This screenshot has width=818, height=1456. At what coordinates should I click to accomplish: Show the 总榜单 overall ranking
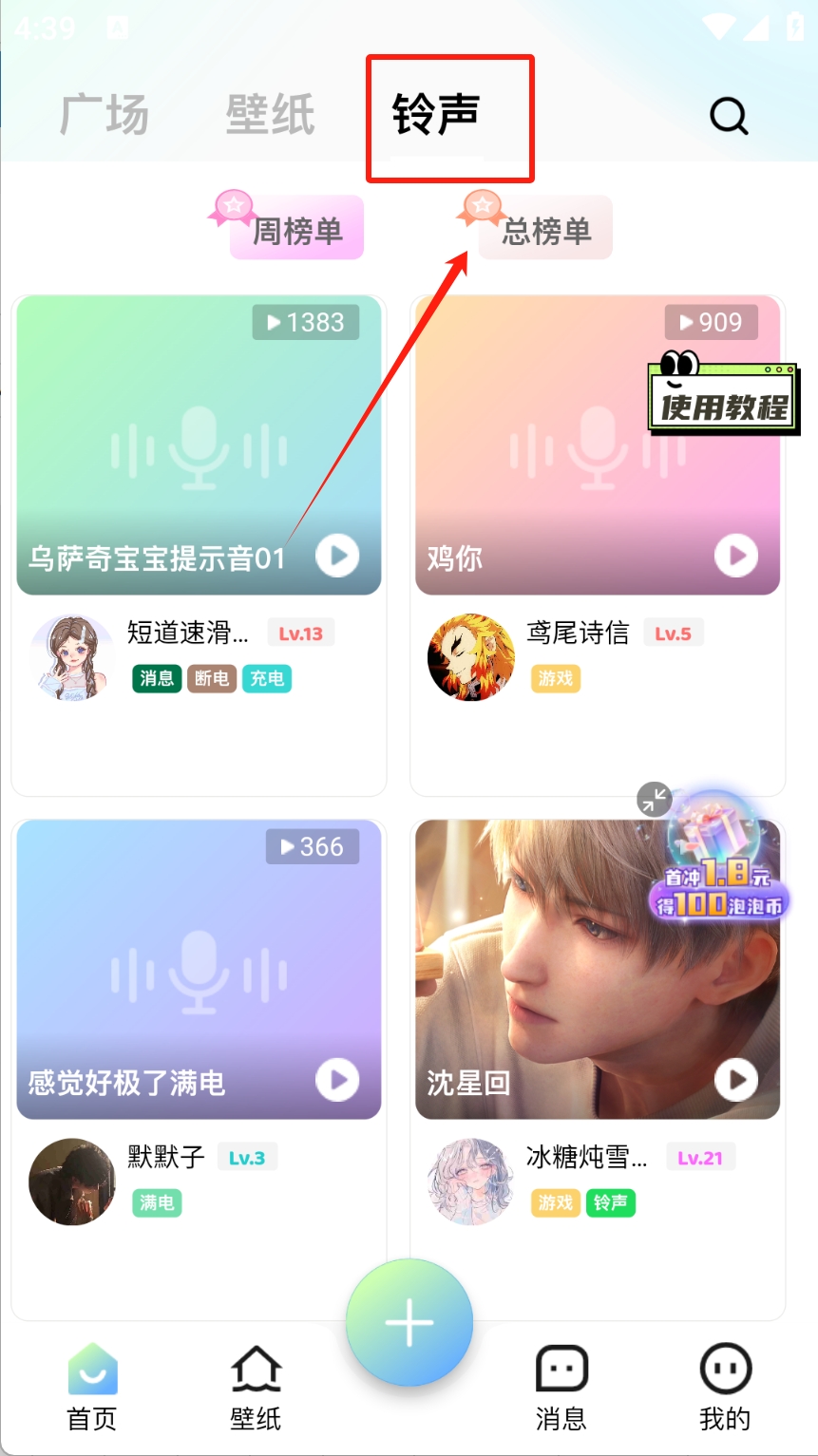545,229
